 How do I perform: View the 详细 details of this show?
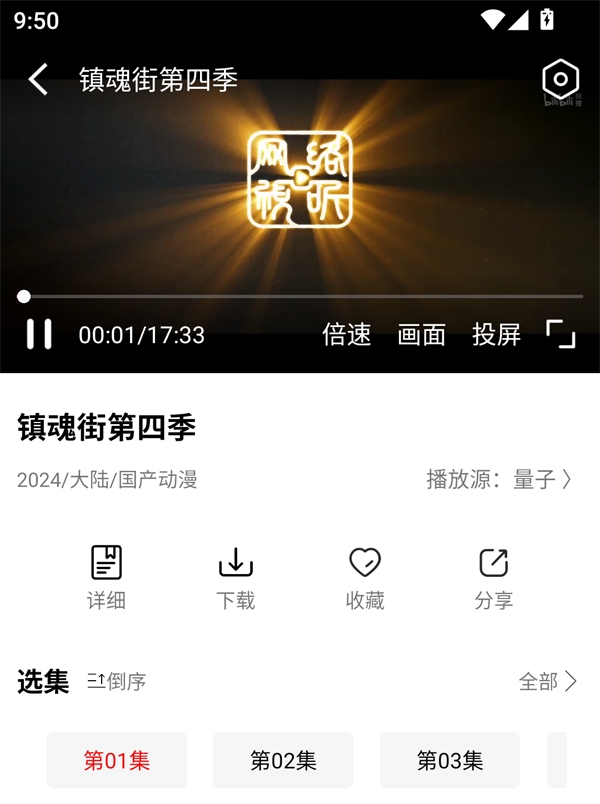(x=106, y=578)
